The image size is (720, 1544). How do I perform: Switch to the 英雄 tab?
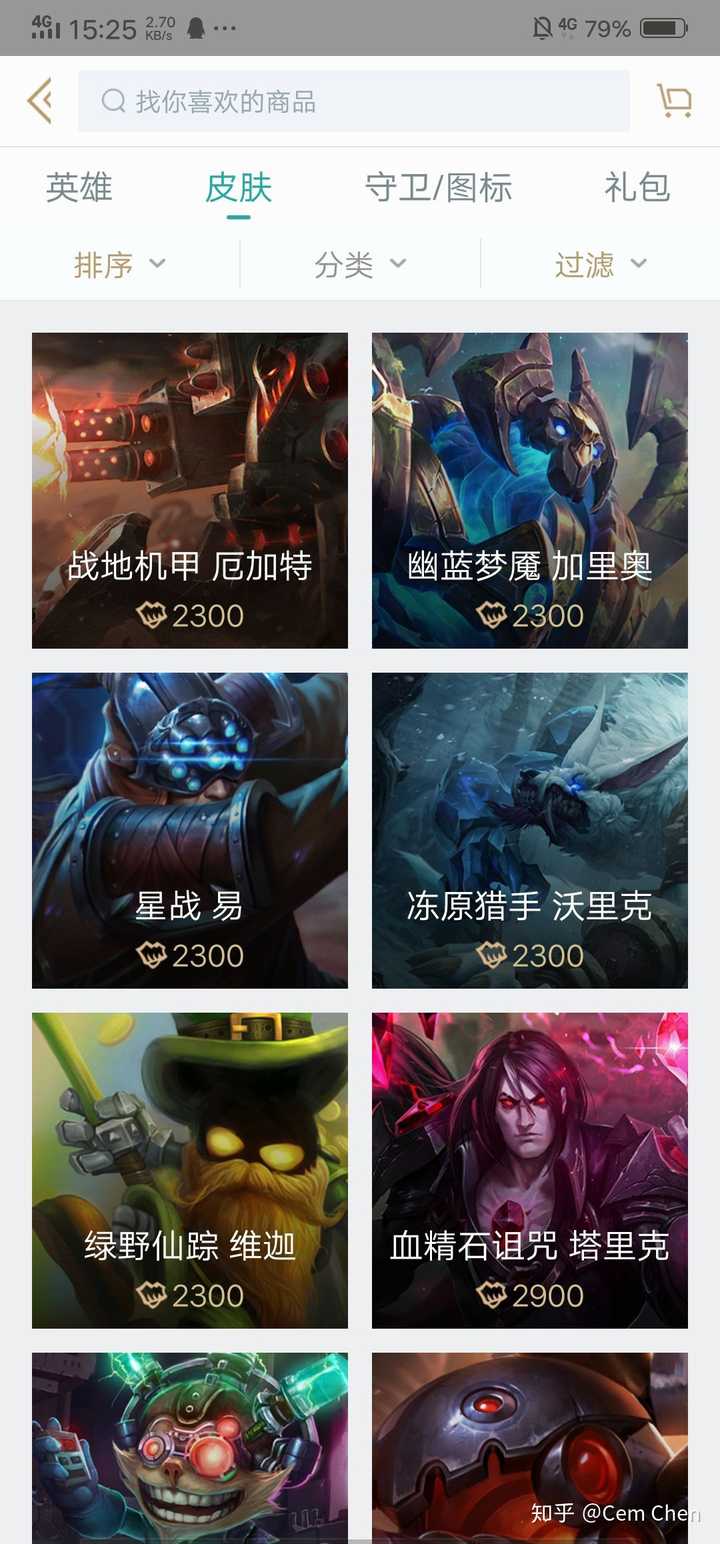click(x=79, y=188)
